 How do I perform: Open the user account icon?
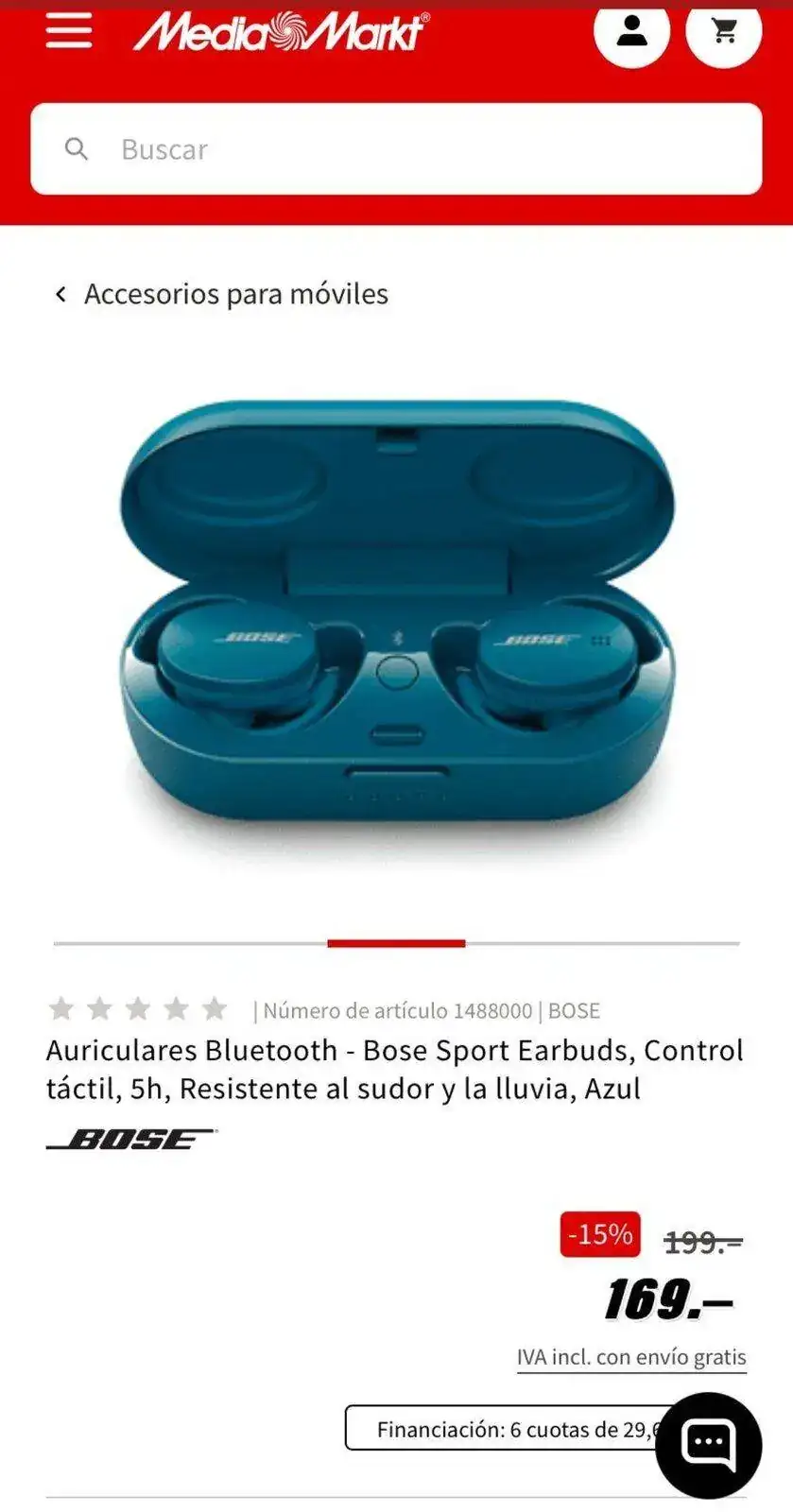[x=631, y=30]
